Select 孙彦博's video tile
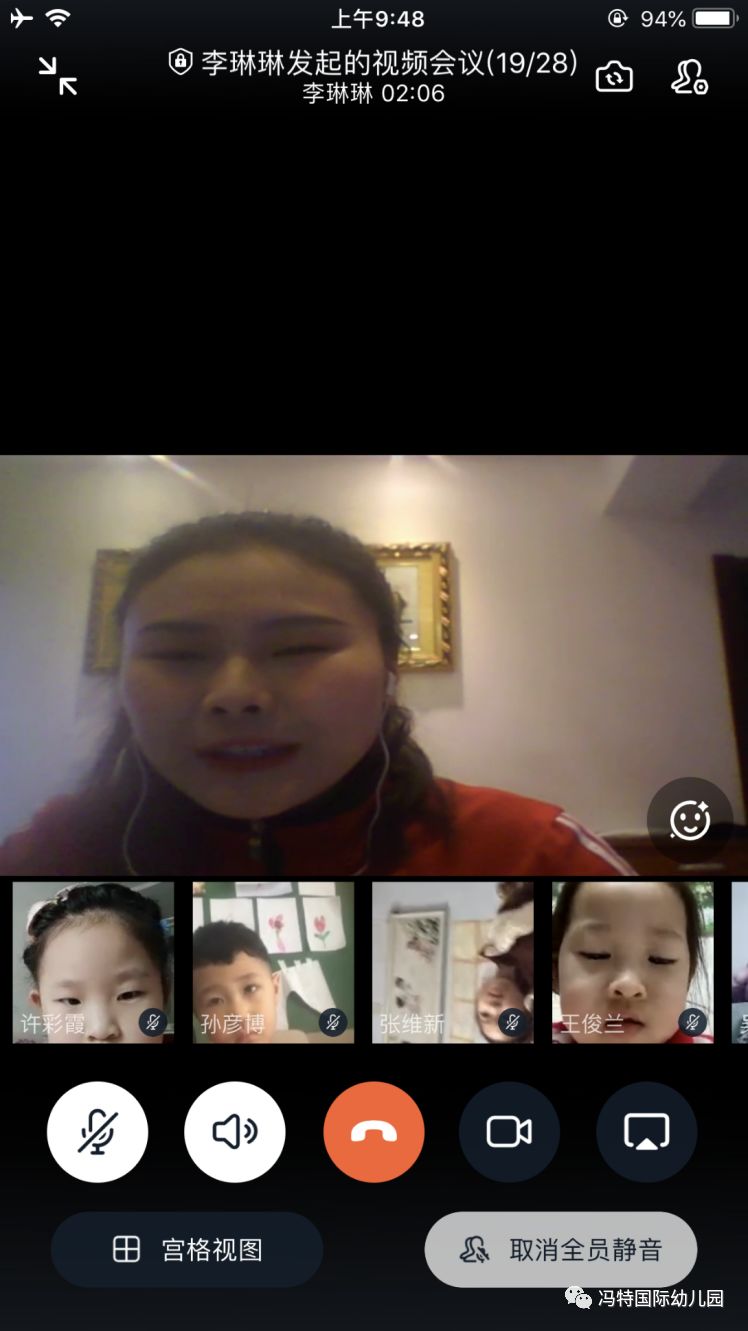The image size is (748, 1331). [x=273, y=962]
